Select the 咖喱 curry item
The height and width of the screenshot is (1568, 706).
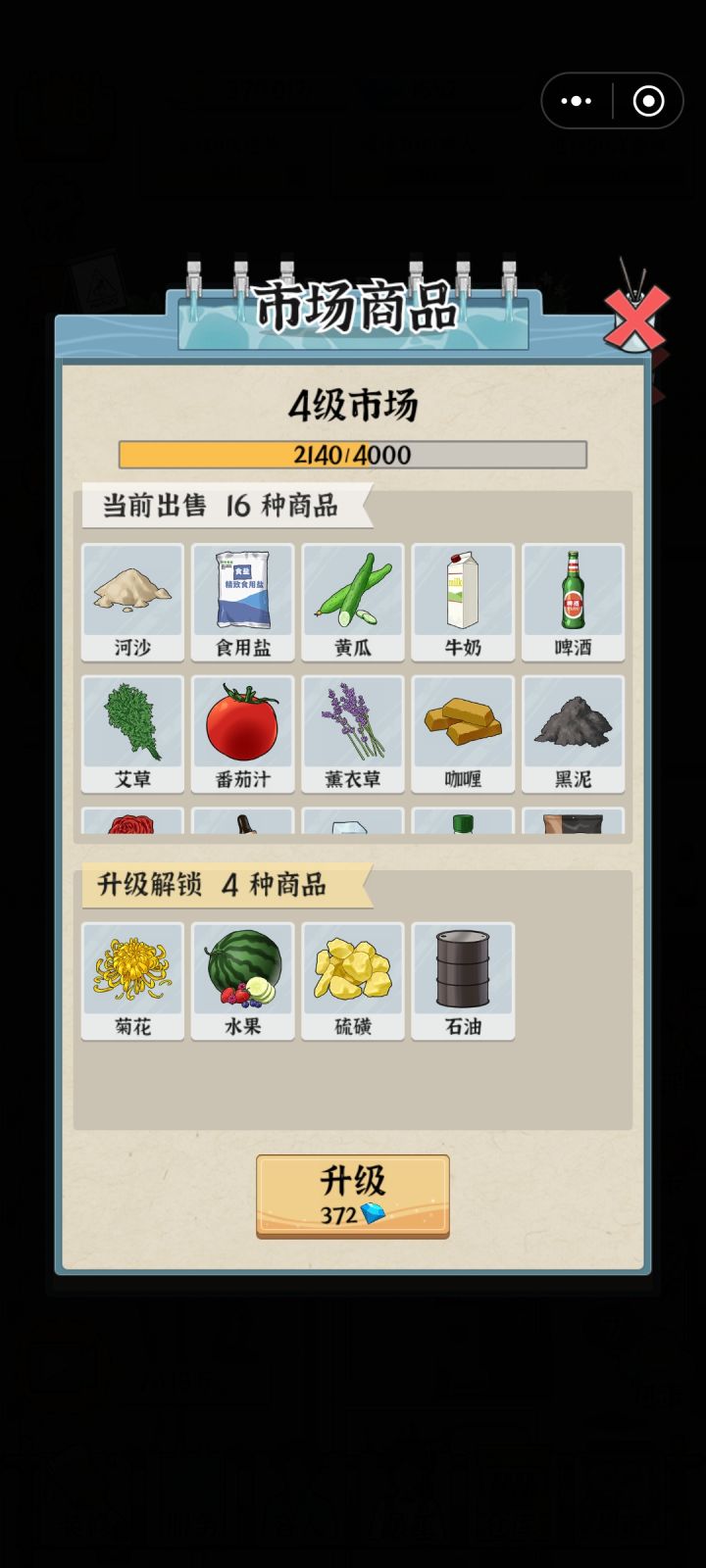pyautogui.click(x=462, y=733)
